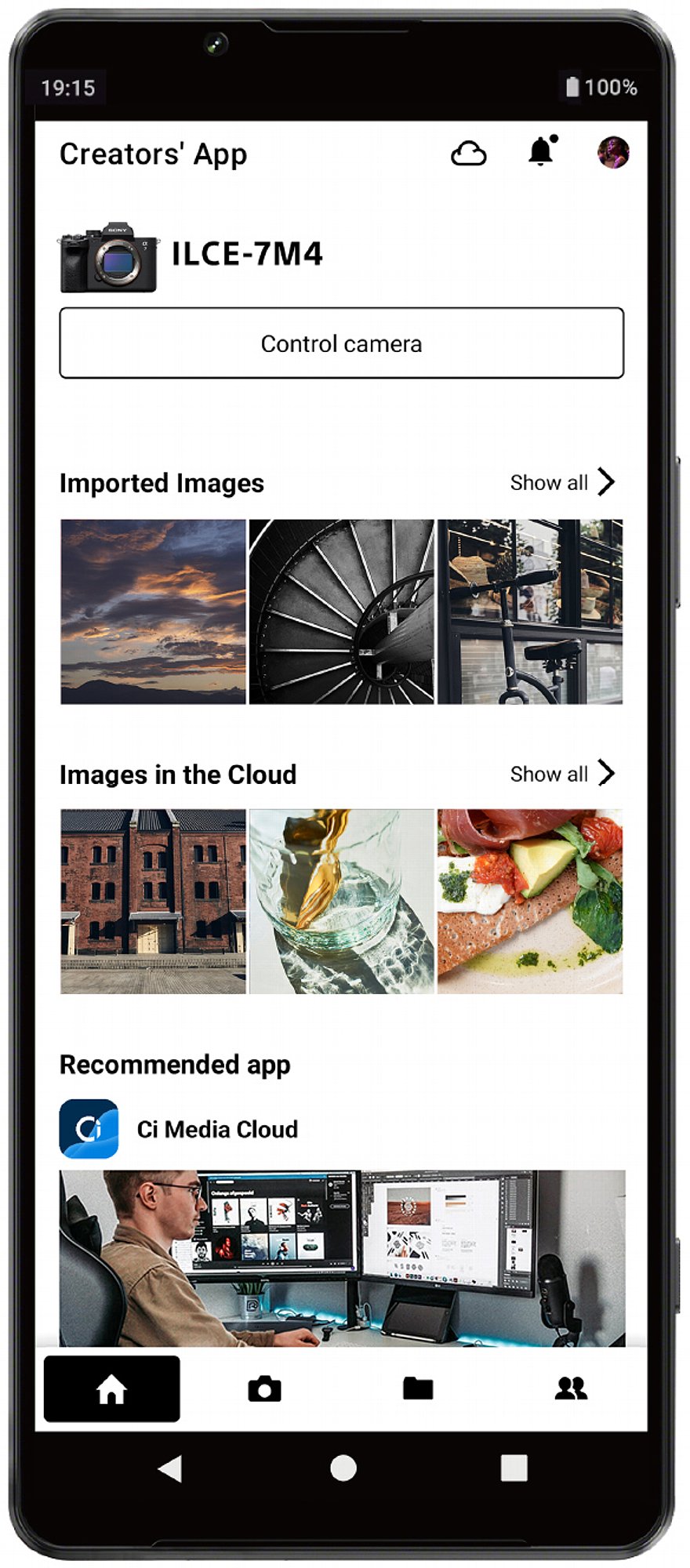Select the Home tab in bottom navigation
The height and width of the screenshot is (1568, 690).
pyautogui.click(x=111, y=1388)
